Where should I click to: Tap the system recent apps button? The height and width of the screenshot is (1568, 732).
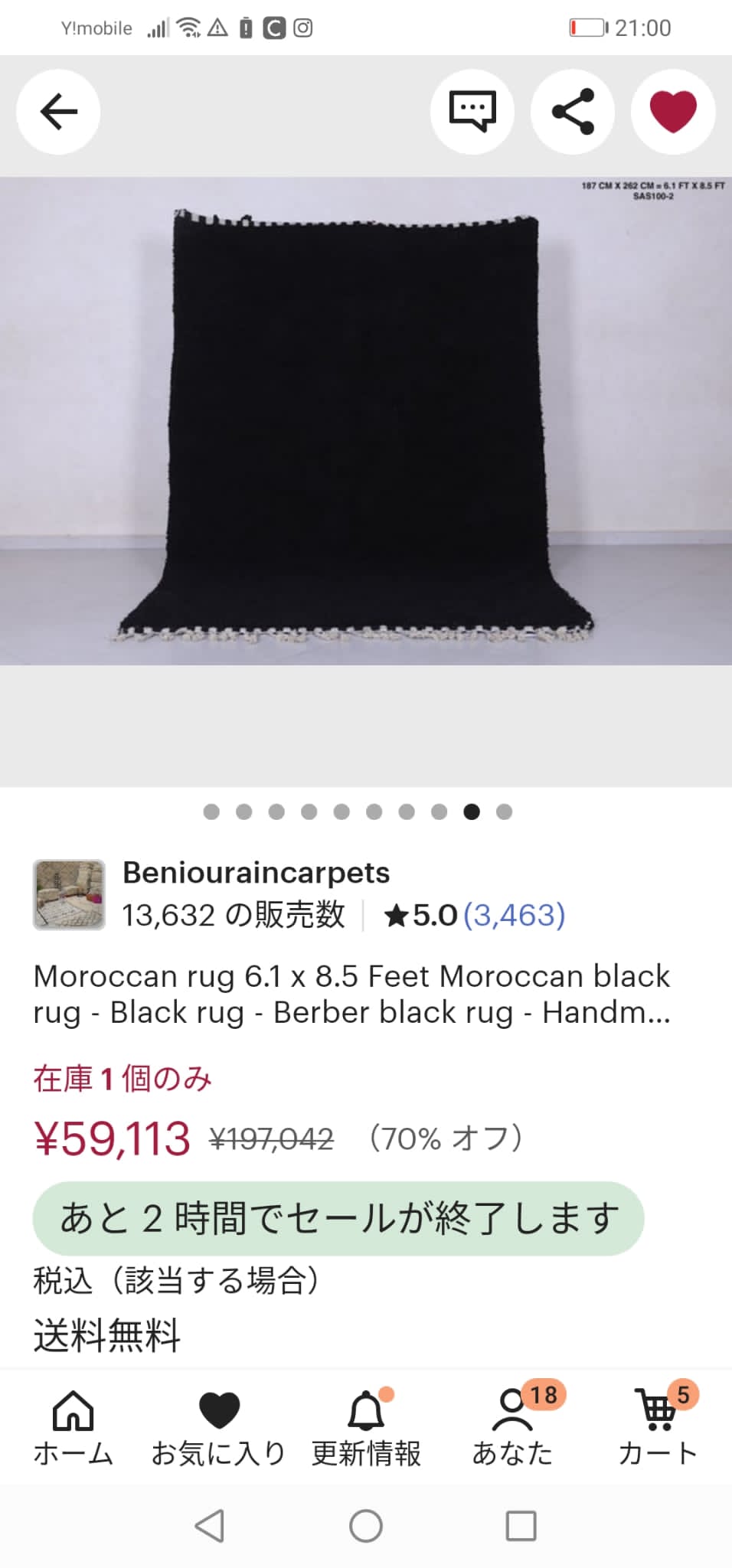(x=521, y=1525)
